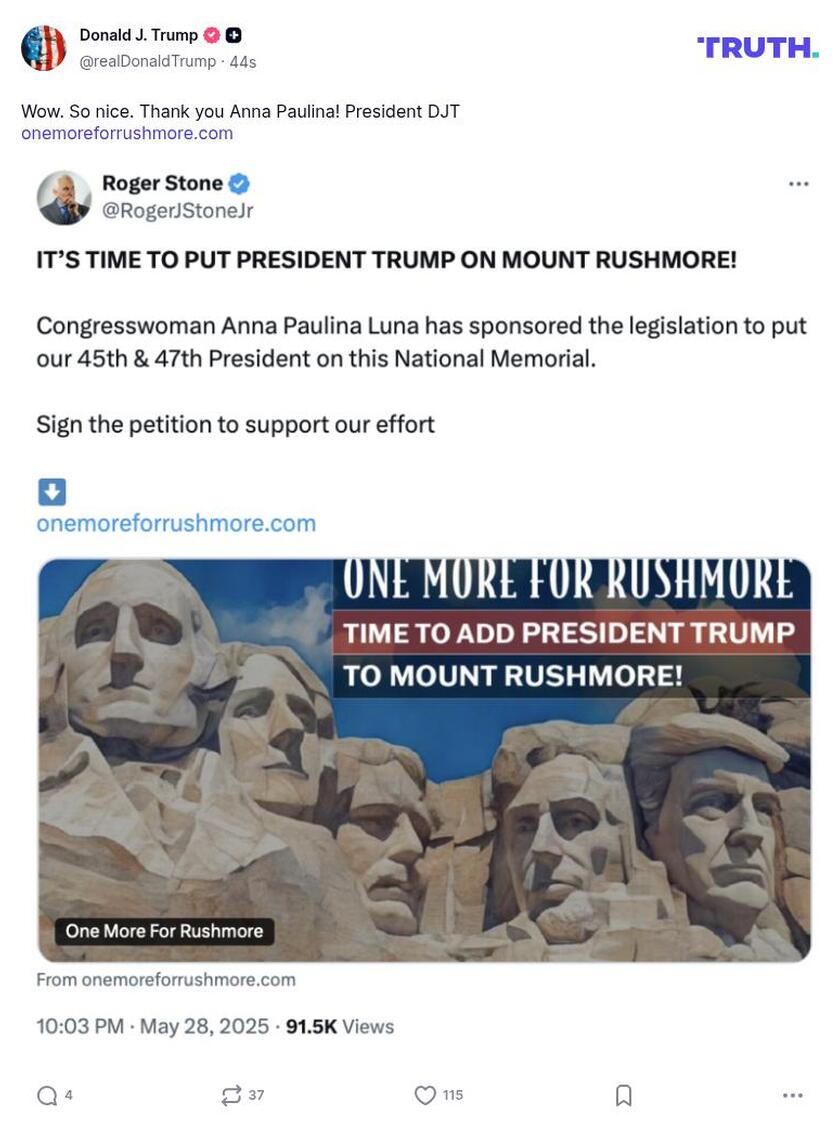Like the post using the heart icon
Screen dimensions: 840x1135
coord(423,1095)
